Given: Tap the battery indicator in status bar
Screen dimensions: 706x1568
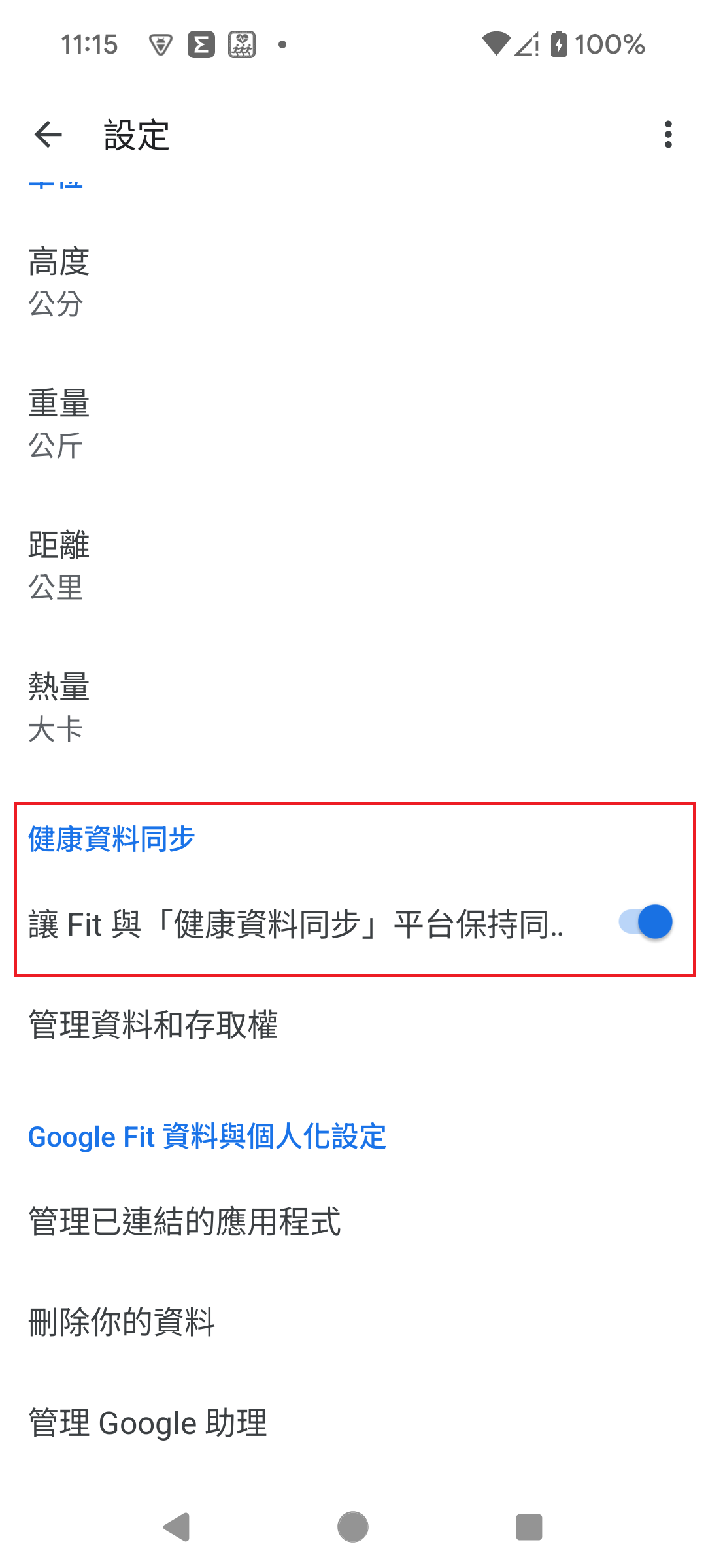Looking at the screenshot, I should 559,44.
